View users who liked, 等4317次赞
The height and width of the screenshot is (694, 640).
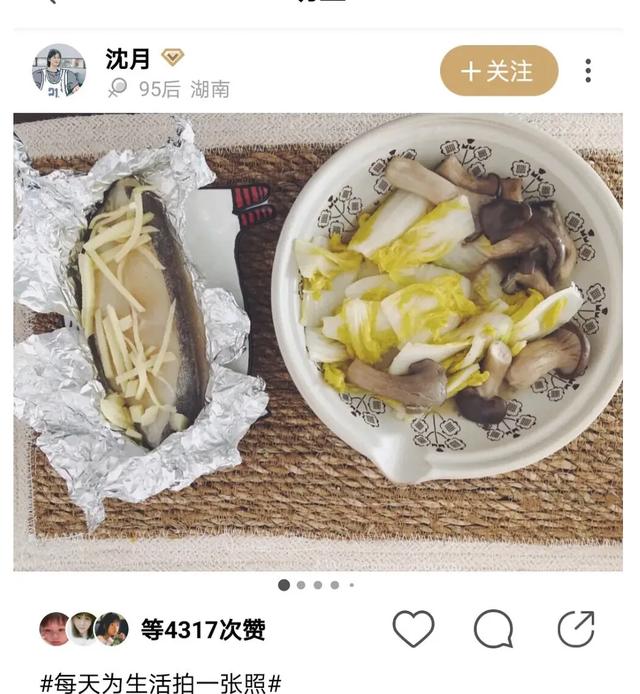click(202, 629)
